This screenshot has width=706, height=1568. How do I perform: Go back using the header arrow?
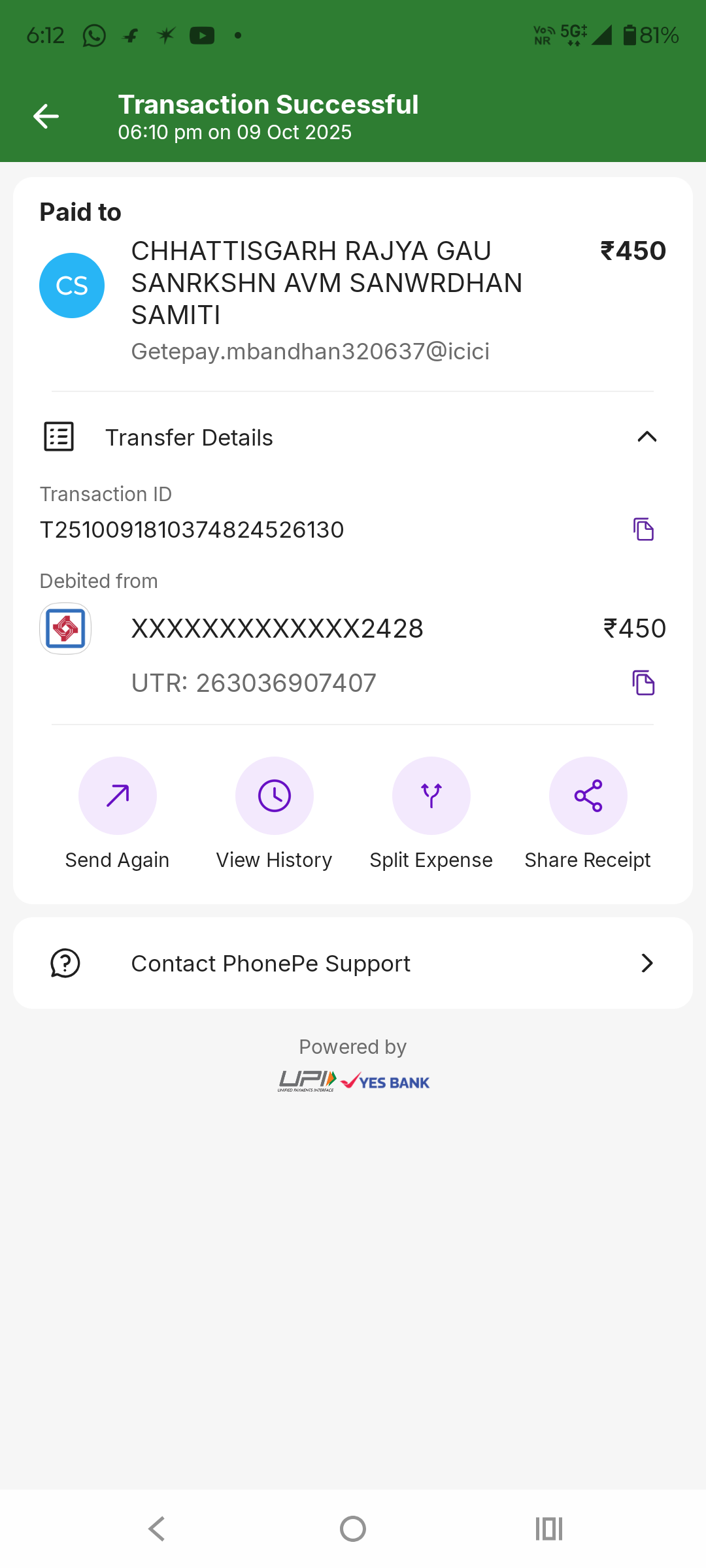[46, 117]
